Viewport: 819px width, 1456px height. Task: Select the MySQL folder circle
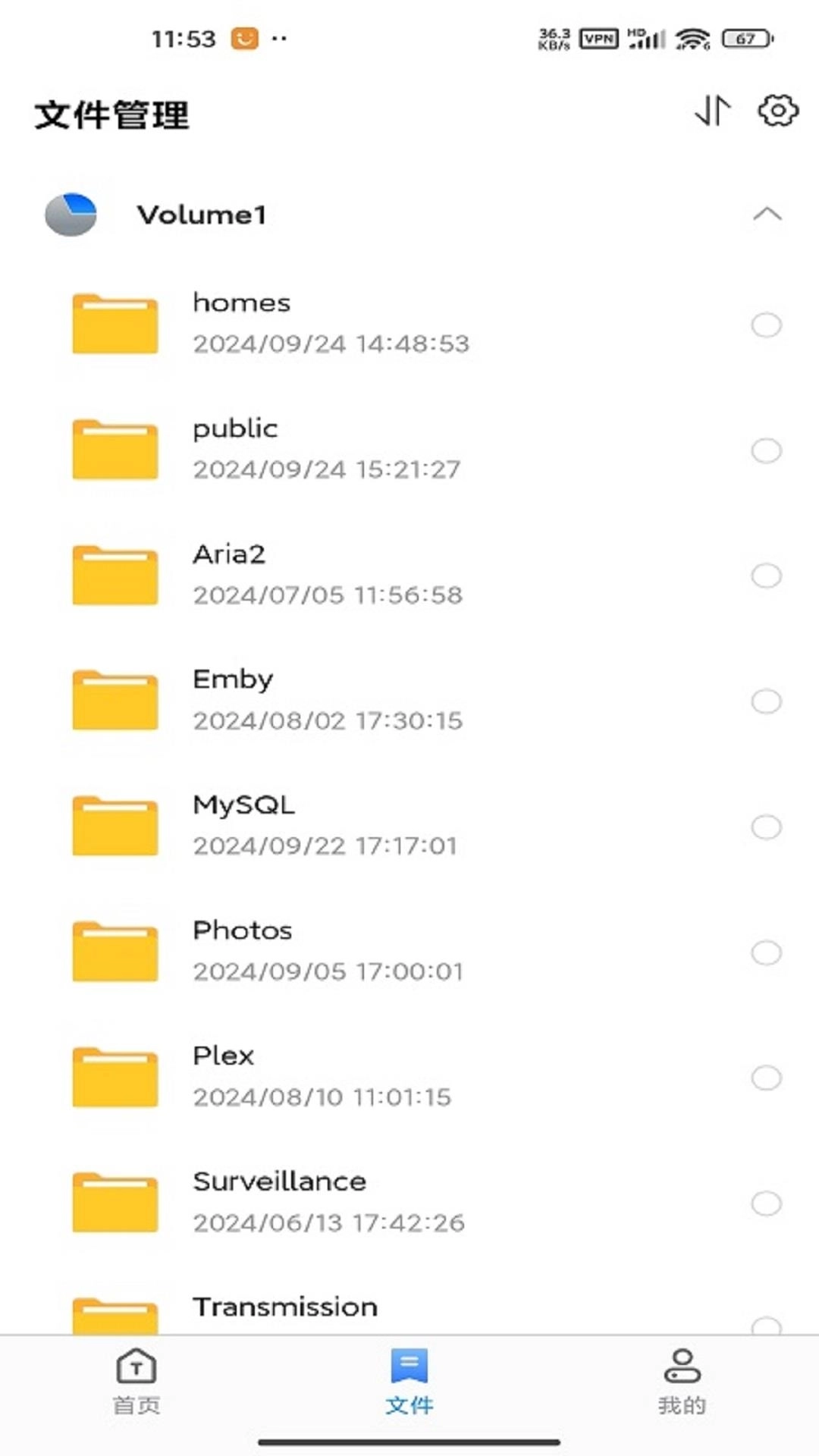click(766, 827)
